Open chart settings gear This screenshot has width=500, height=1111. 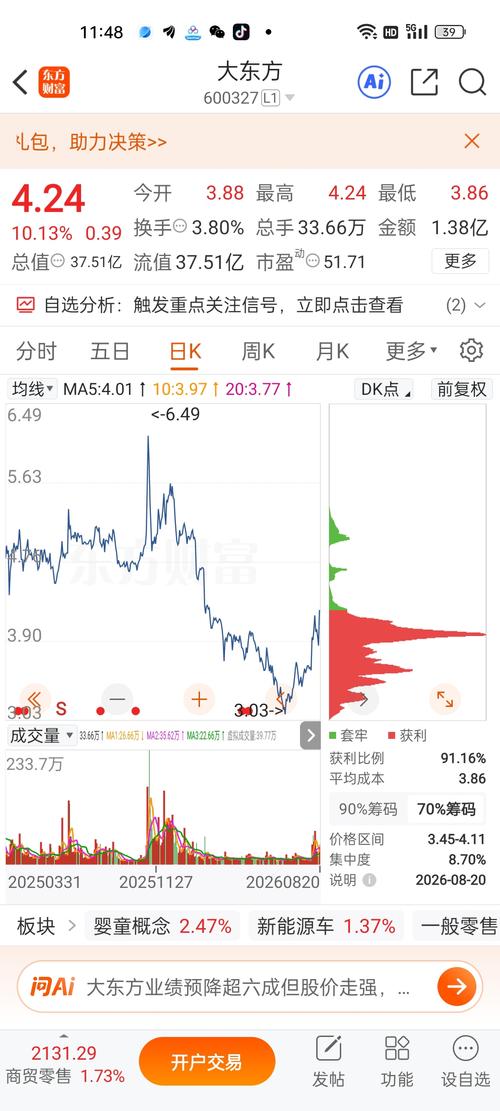[x=471, y=351]
